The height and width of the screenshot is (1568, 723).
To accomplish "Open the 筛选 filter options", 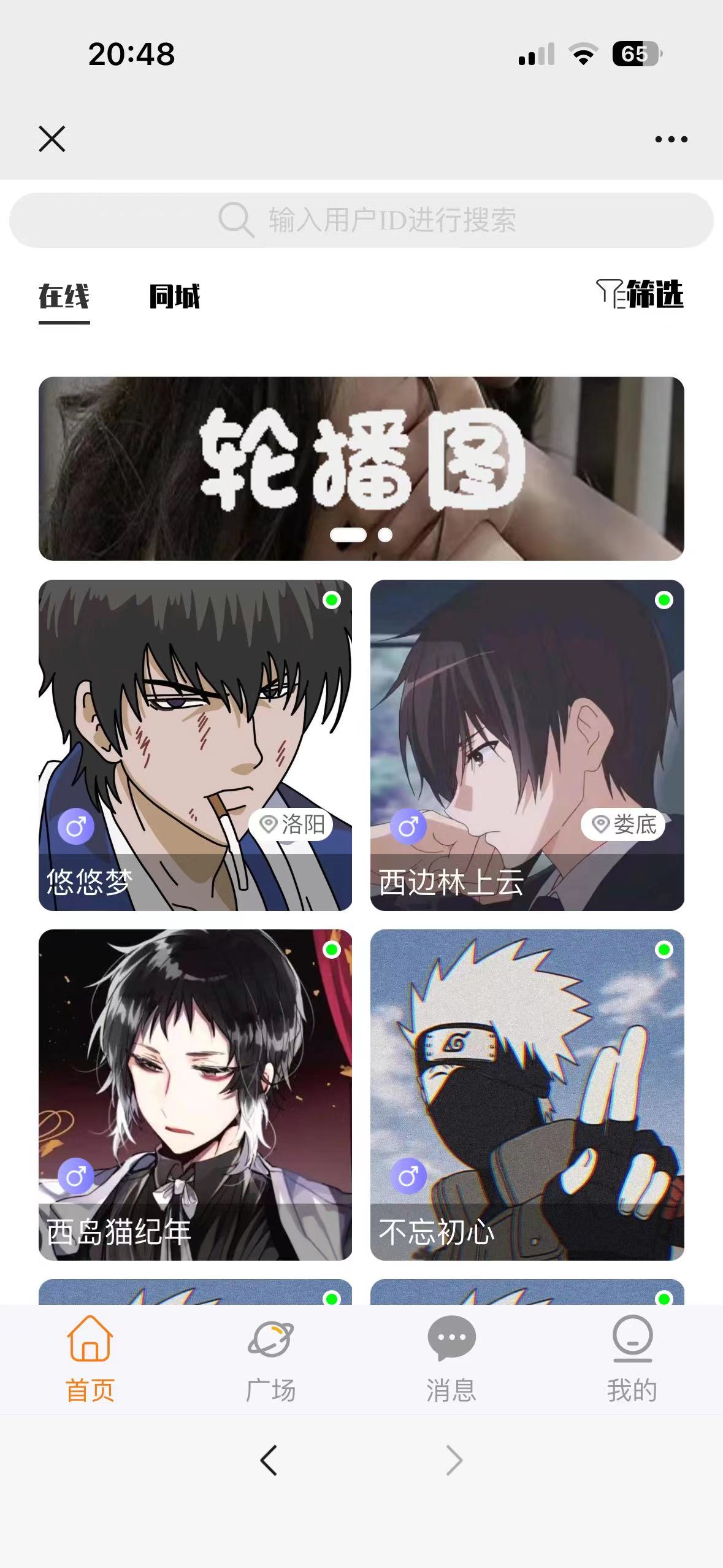I will [640, 294].
